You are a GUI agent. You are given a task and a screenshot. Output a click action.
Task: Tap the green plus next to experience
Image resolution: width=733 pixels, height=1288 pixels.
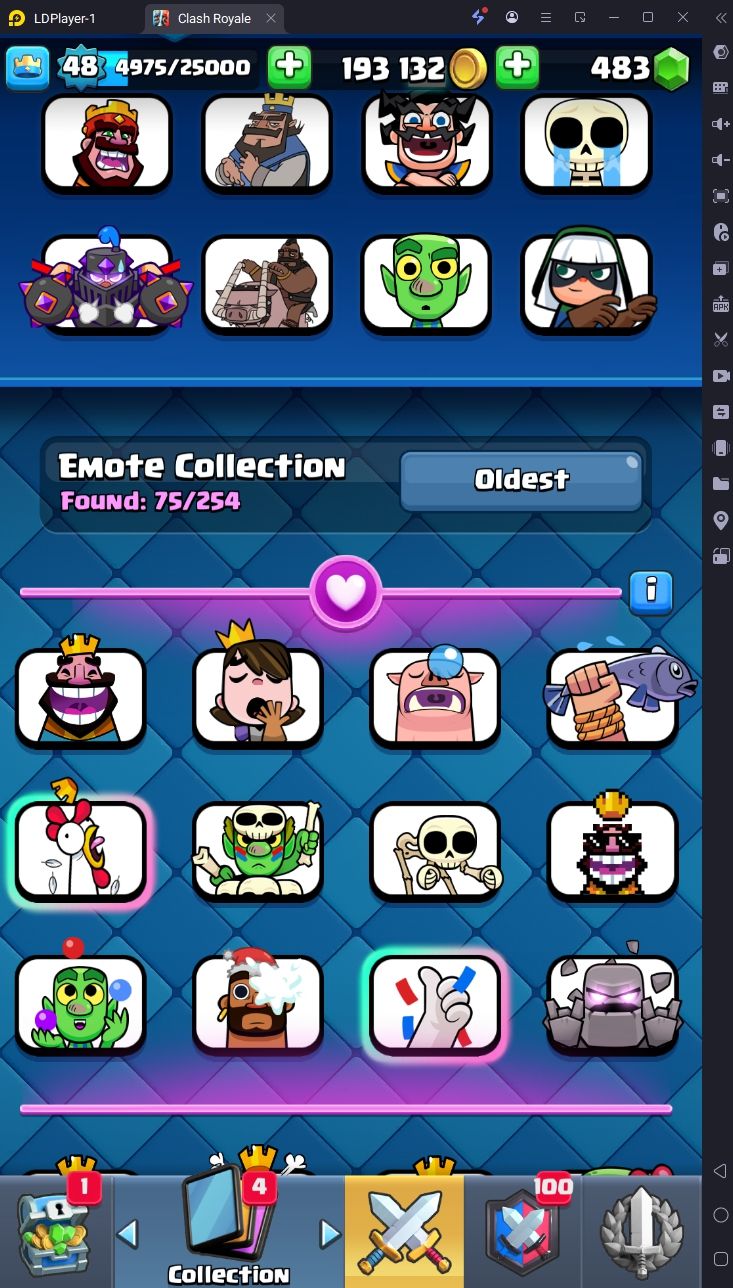pyautogui.click(x=289, y=67)
